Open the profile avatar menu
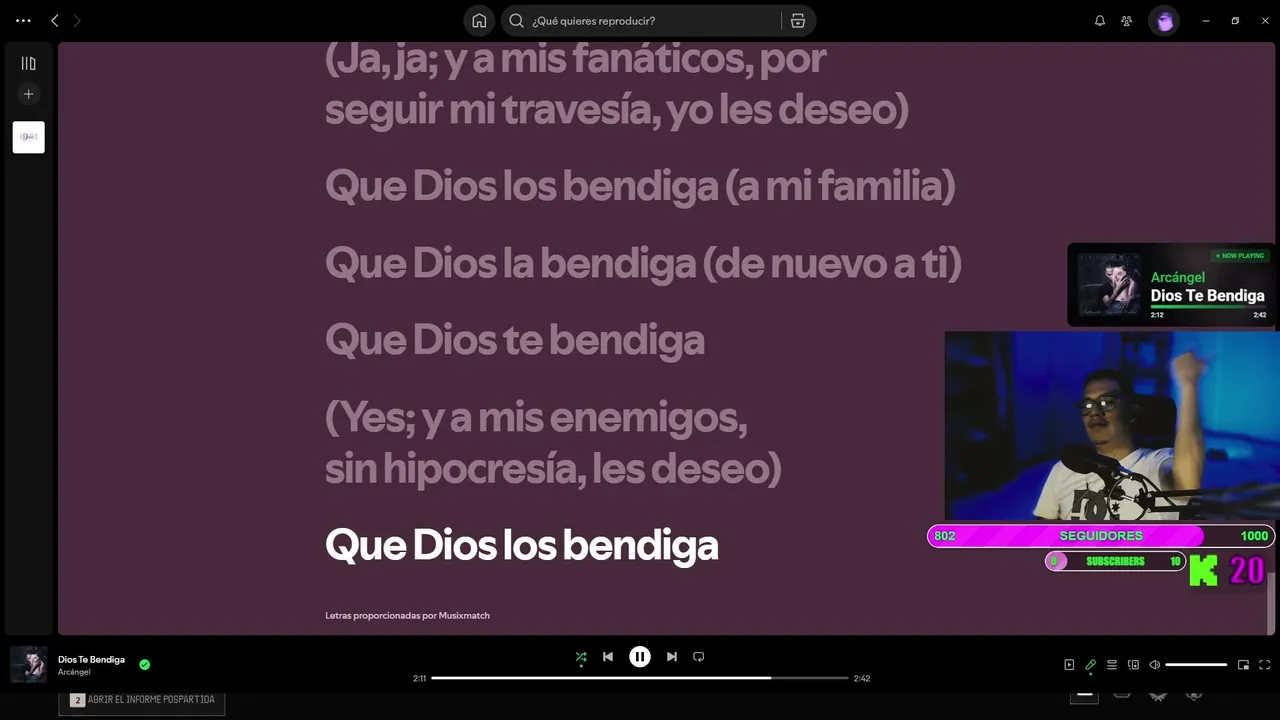1280x720 pixels. pos(1165,21)
